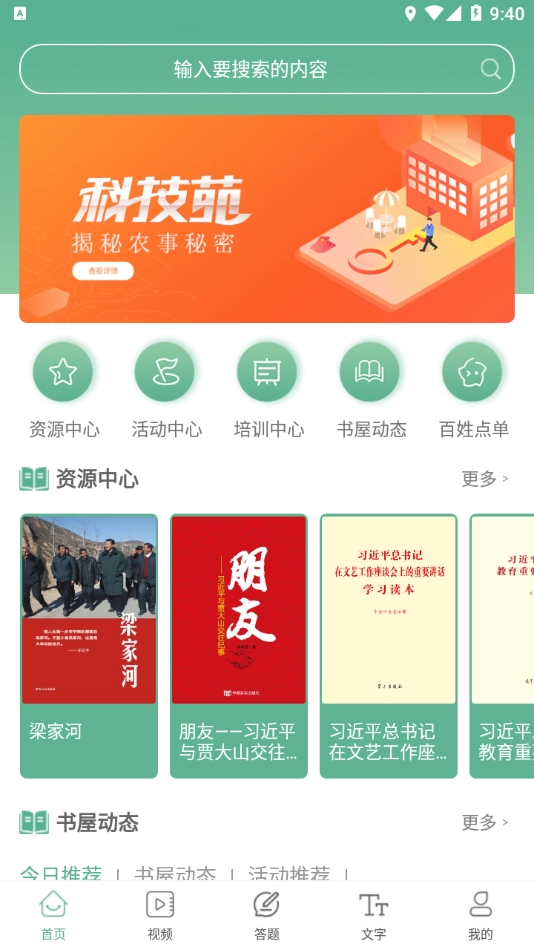Screen dimensions: 534x950
Task: Open the 科技苑 banner details
Action: click(x=102, y=271)
